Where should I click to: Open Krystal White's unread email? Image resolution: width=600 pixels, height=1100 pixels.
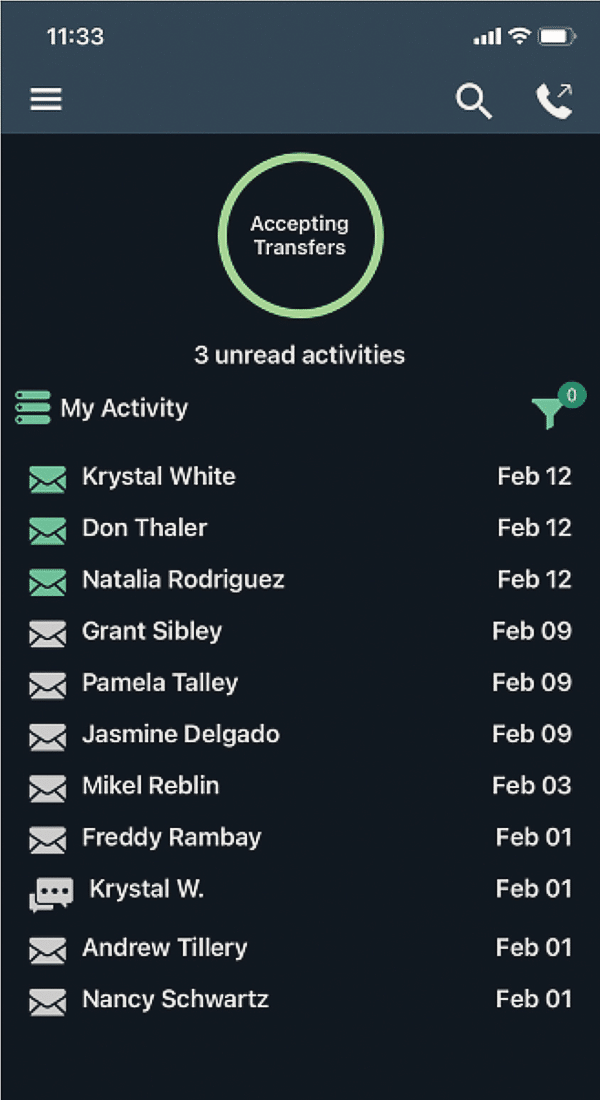coord(158,477)
